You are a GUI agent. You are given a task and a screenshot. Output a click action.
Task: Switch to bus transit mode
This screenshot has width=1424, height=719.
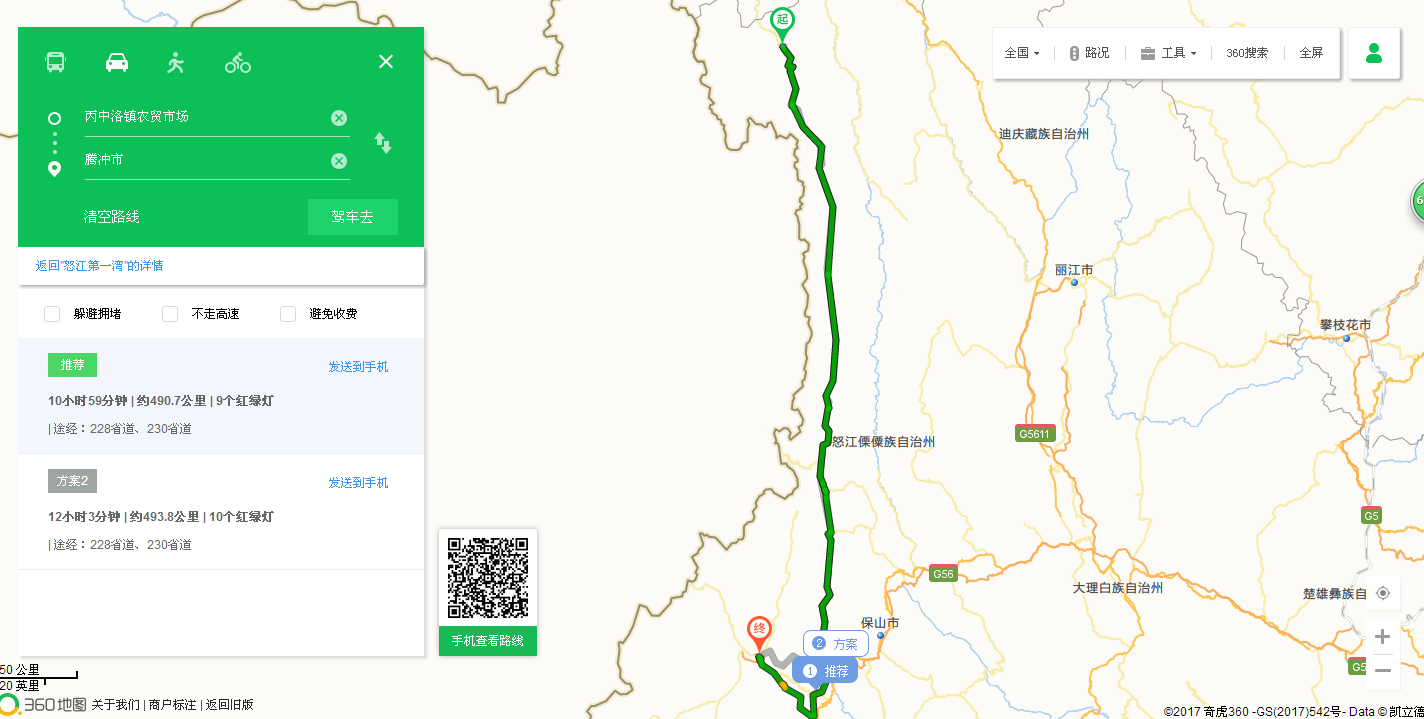click(x=56, y=62)
